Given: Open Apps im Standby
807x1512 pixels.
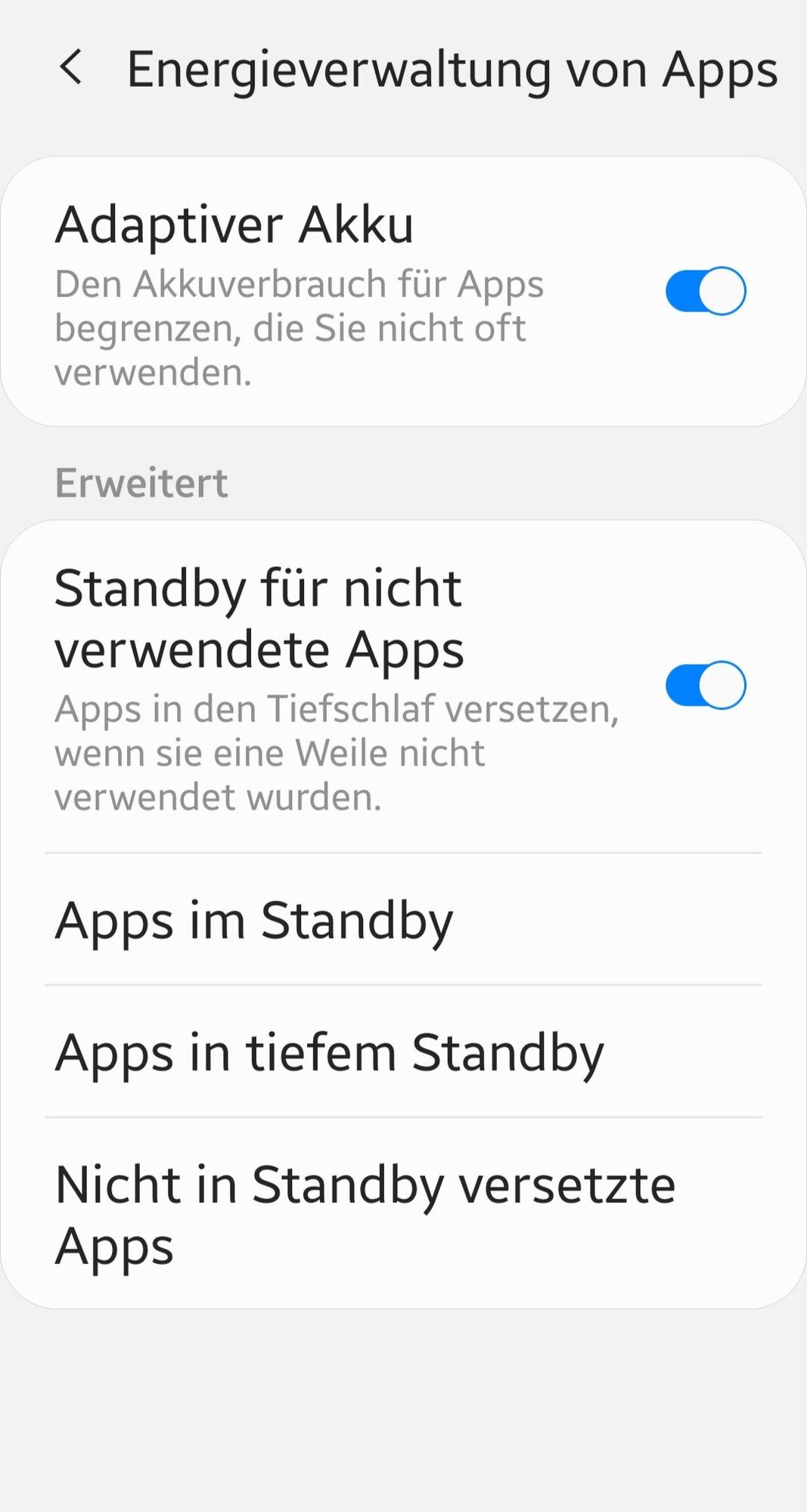Looking at the screenshot, I should coord(403,920).
